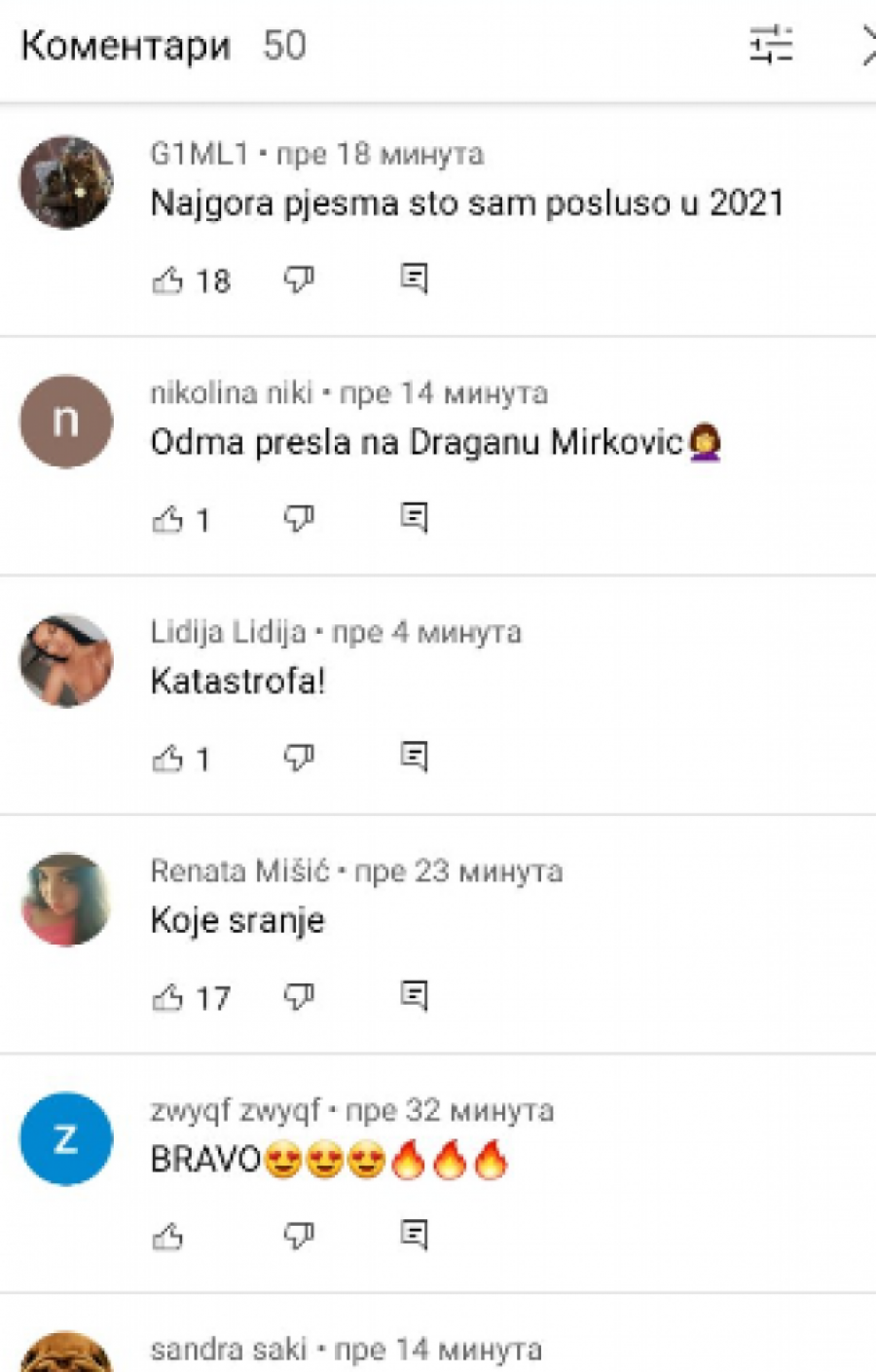The image size is (876, 1372).
Task: Reply to G1ML1's comment
Action: tap(415, 278)
